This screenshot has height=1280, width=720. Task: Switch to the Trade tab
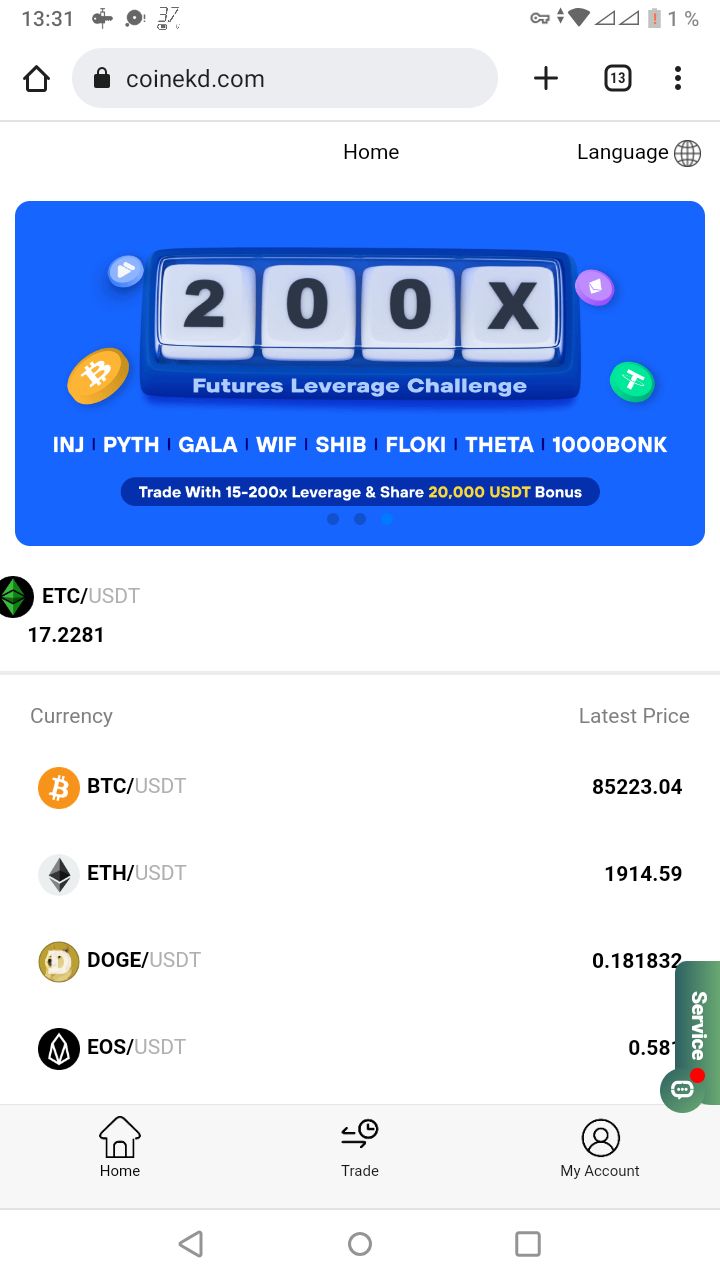click(360, 1148)
